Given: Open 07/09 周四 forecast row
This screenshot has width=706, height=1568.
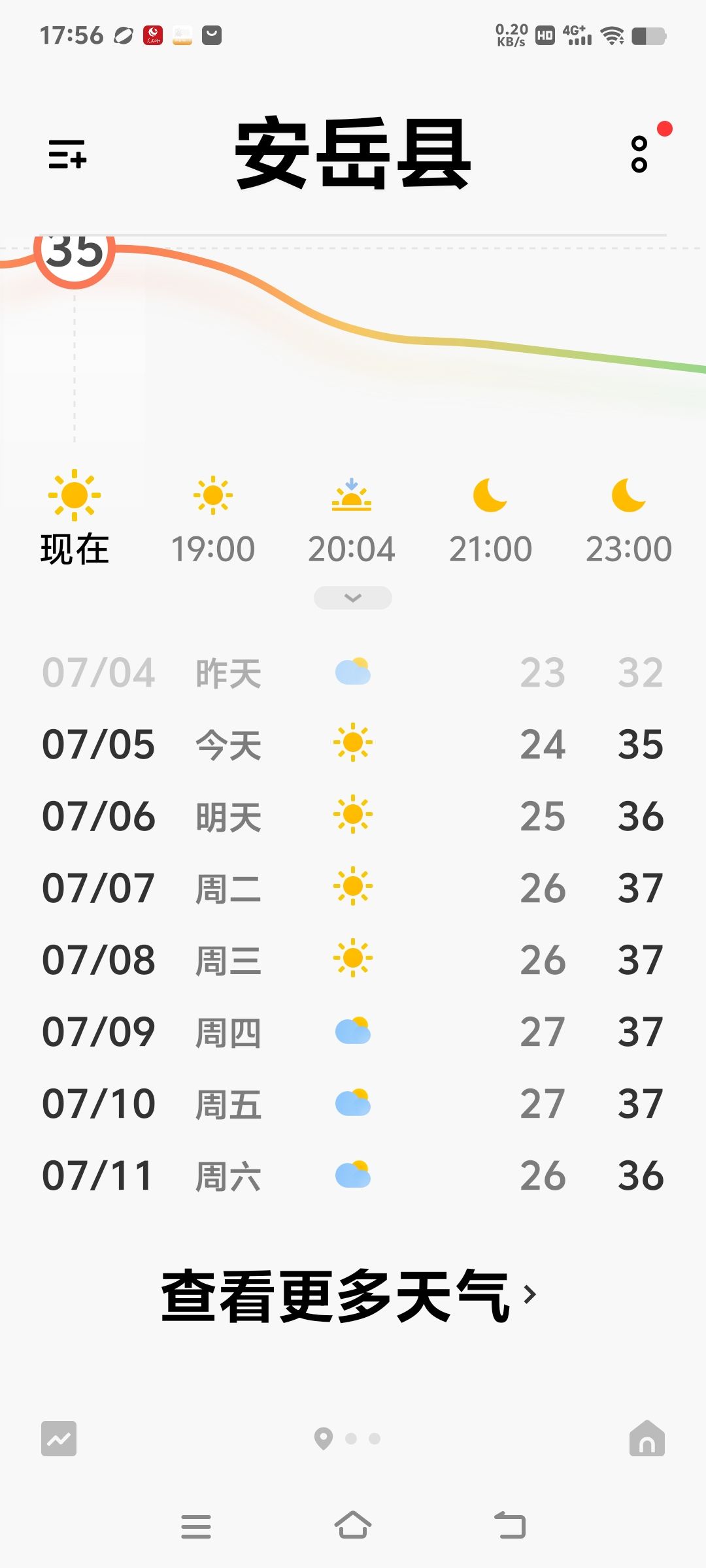Looking at the screenshot, I should [x=353, y=1031].
